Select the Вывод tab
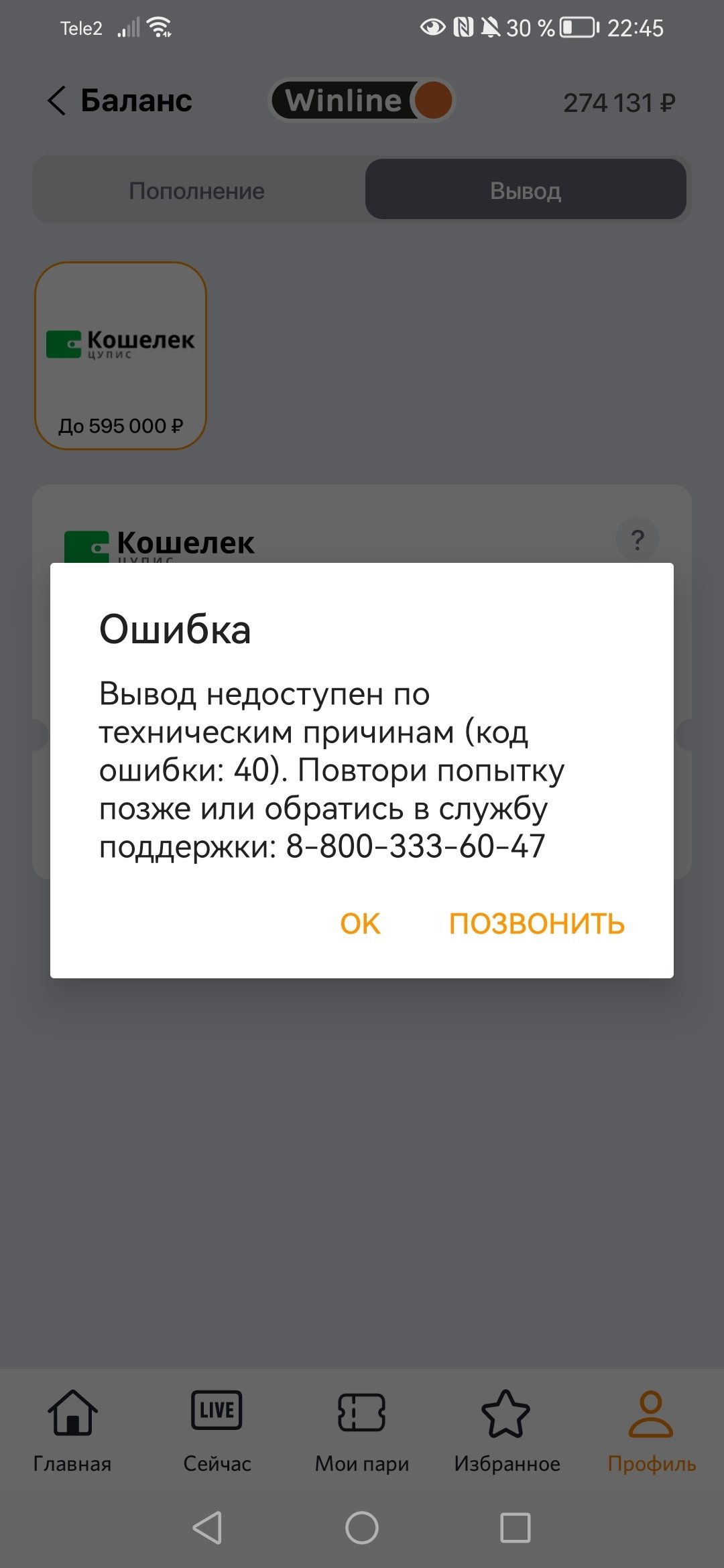 coord(526,190)
